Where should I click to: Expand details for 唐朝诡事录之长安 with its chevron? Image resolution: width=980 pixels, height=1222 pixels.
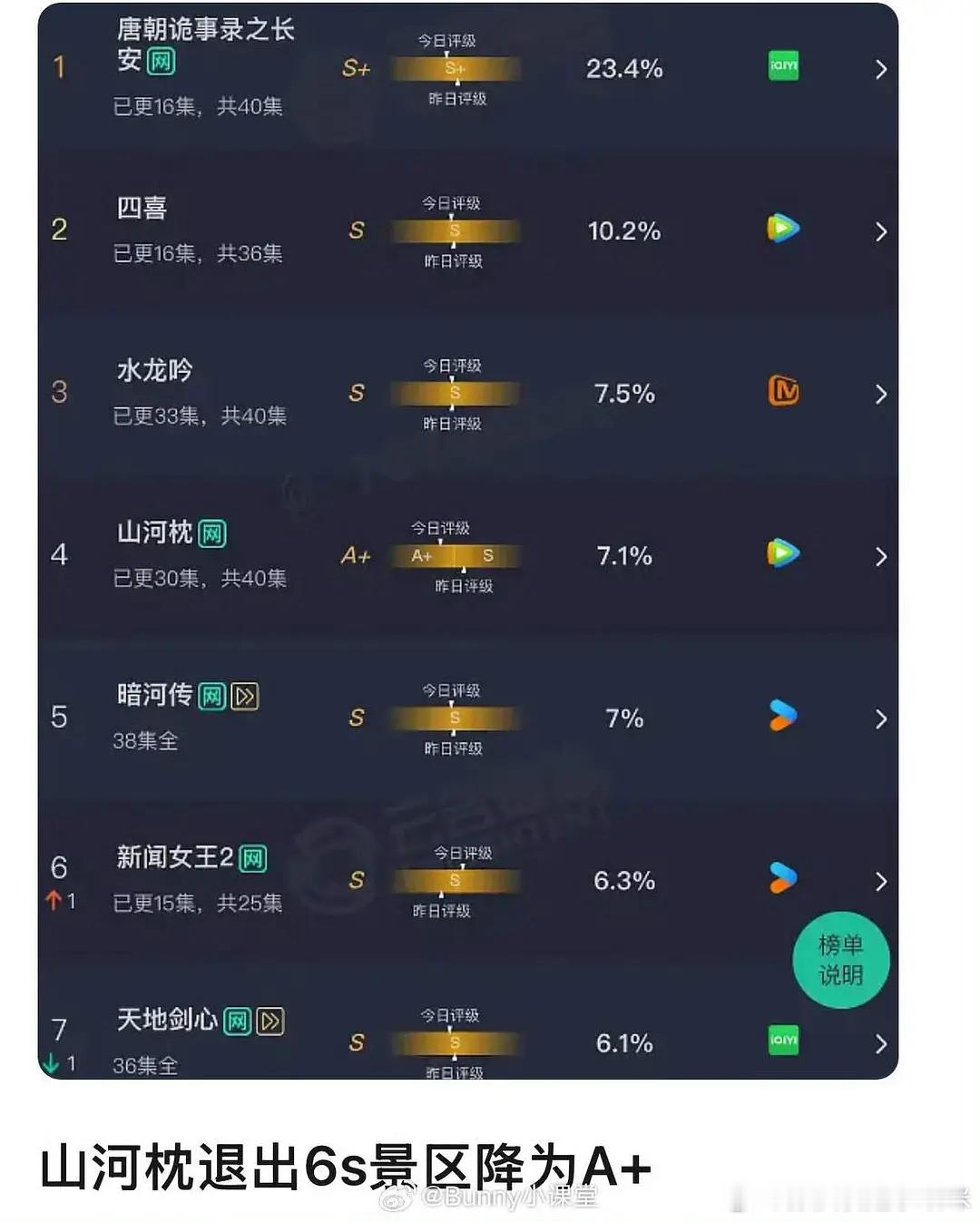point(880,69)
